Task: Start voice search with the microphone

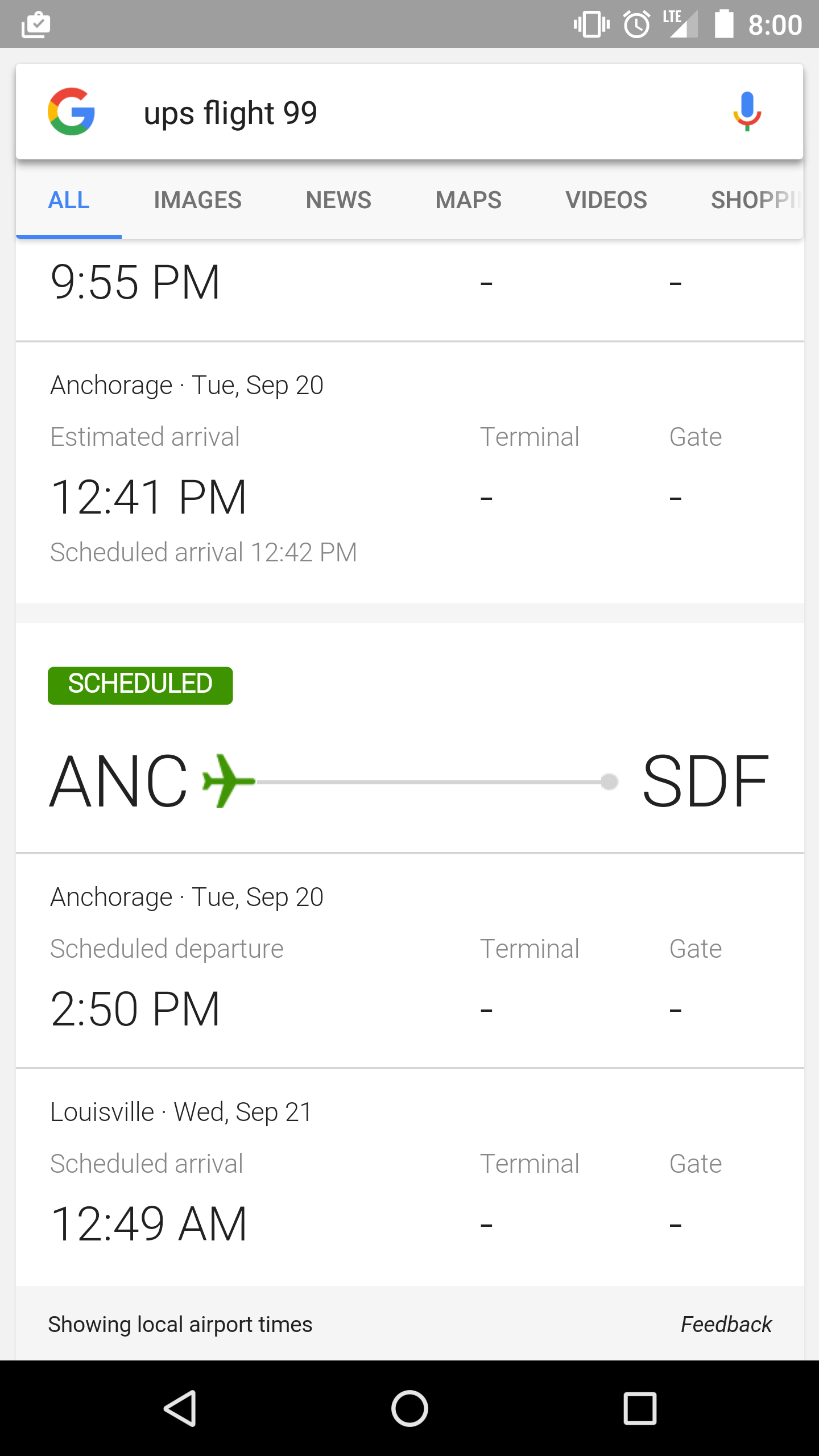Action: (x=747, y=111)
